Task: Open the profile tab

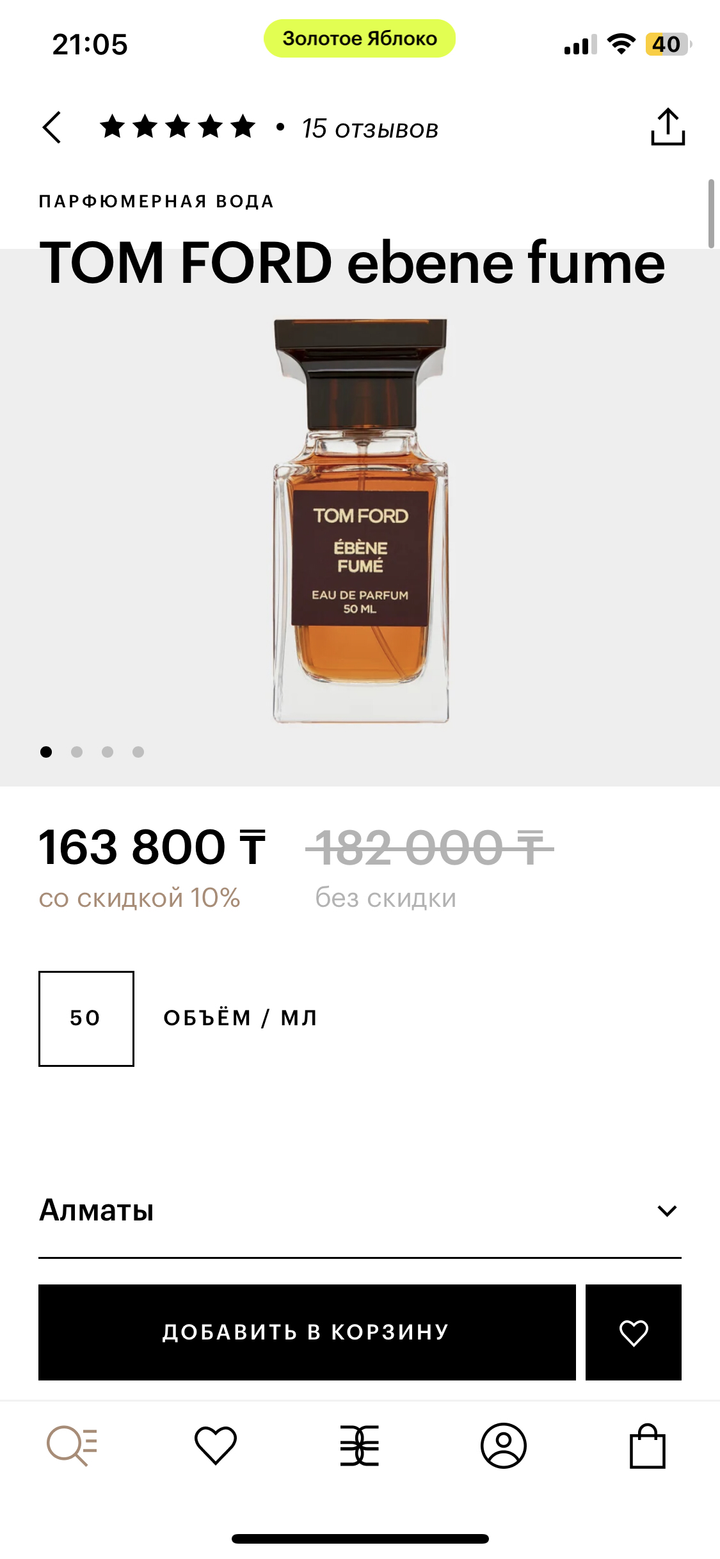Action: click(x=503, y=1445)
